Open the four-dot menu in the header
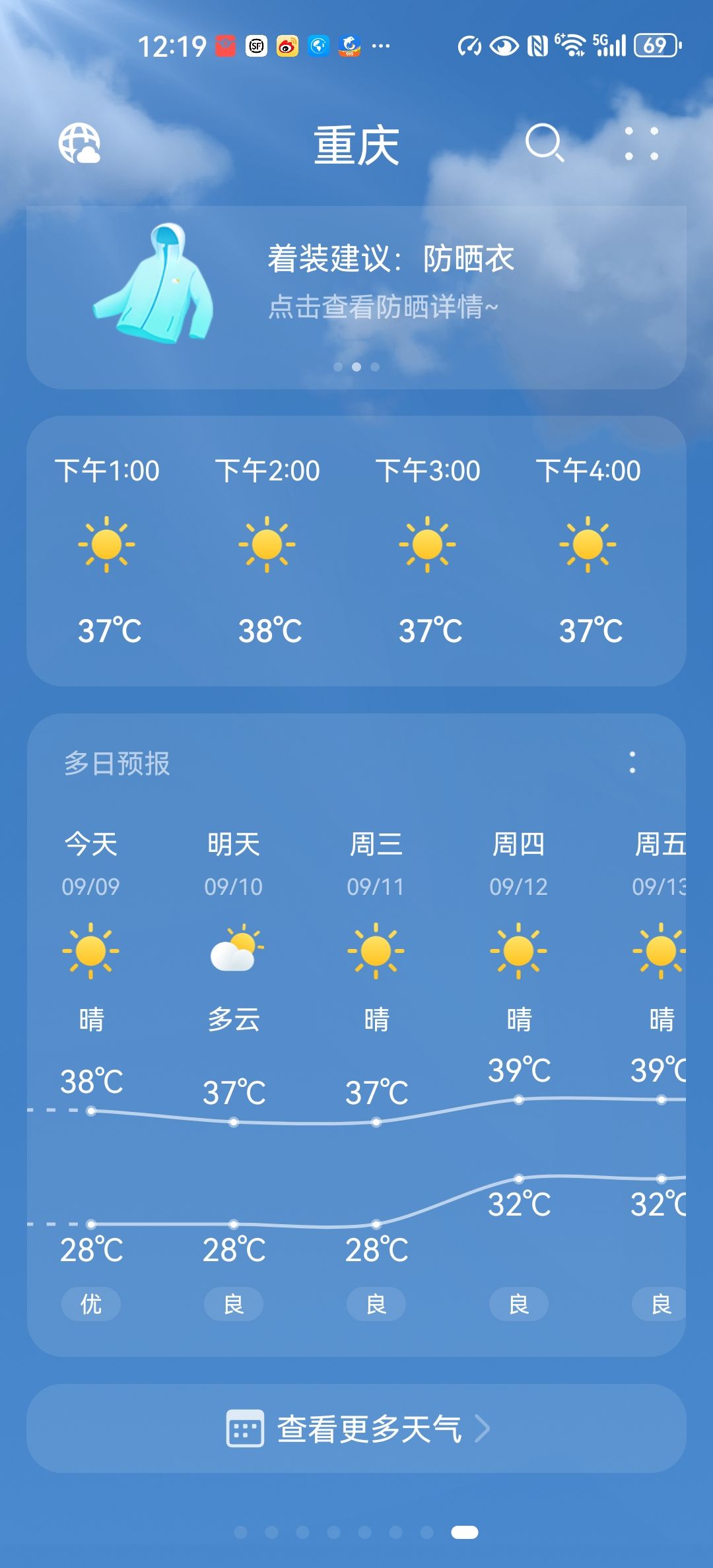Viewport: 713px width, 1568px height. [641, 143]
